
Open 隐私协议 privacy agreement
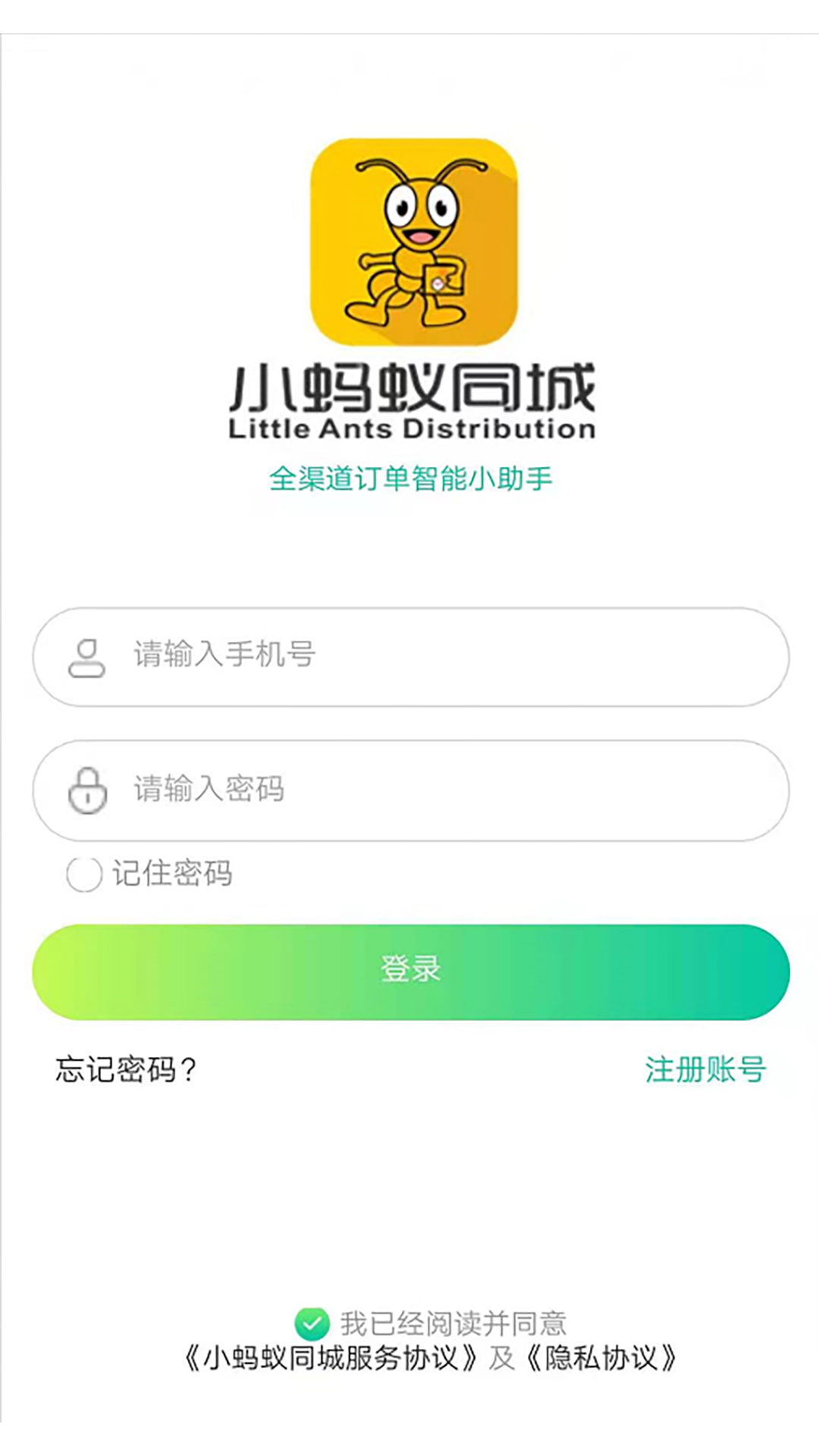point(601,1358)
